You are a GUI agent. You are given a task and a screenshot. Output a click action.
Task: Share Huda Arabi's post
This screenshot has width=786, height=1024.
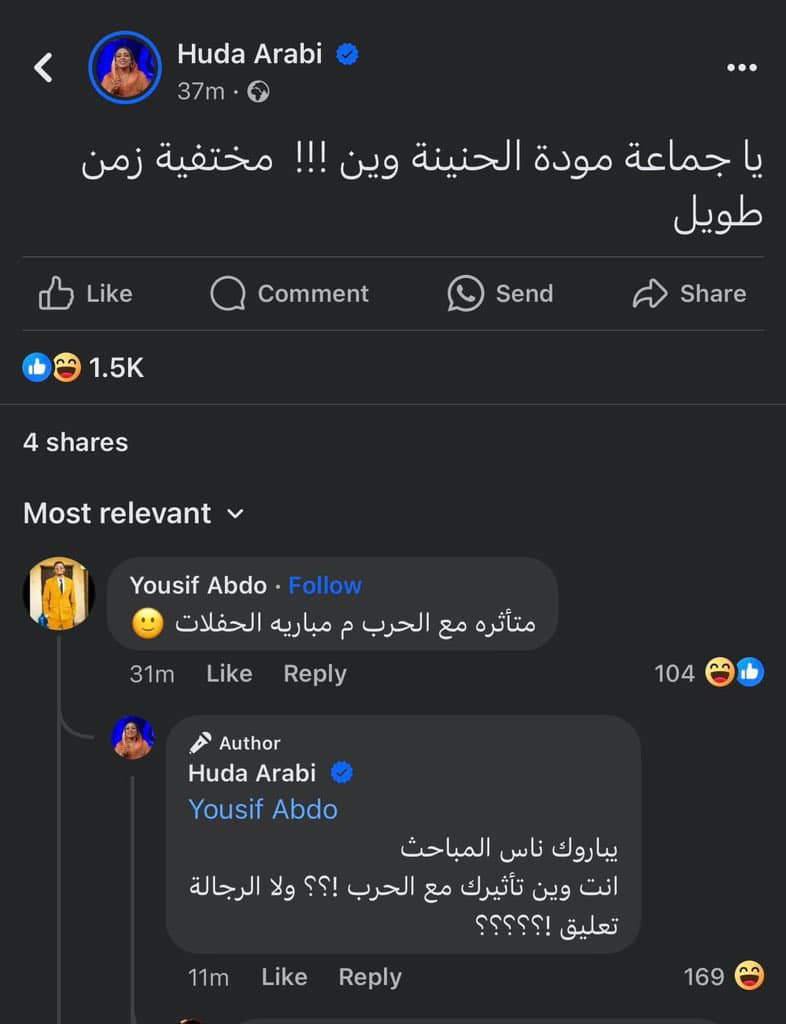(690, 293)
